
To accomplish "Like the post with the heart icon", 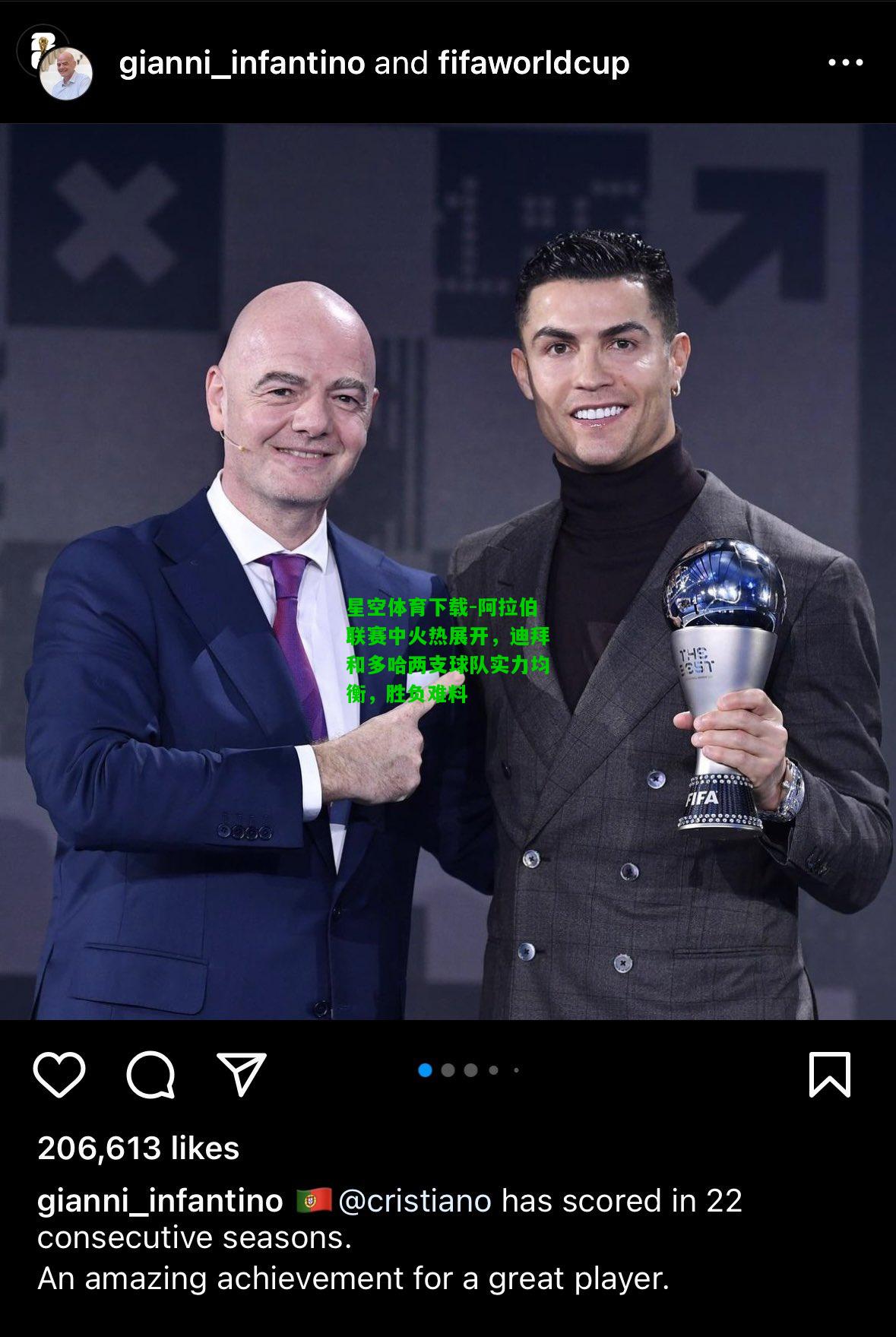I will [x=59, y=1074].
